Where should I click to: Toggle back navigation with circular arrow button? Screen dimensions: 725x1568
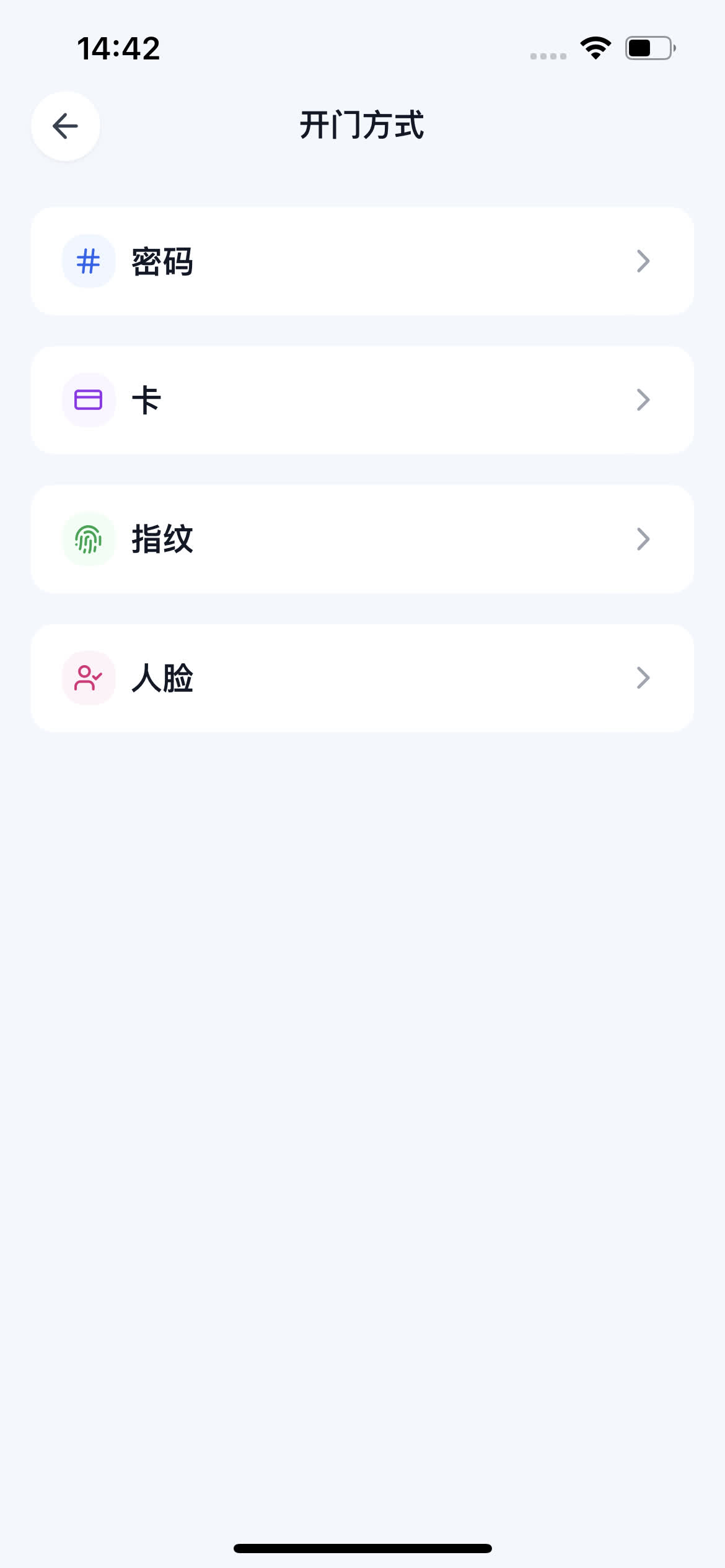[x=64, y=126]
